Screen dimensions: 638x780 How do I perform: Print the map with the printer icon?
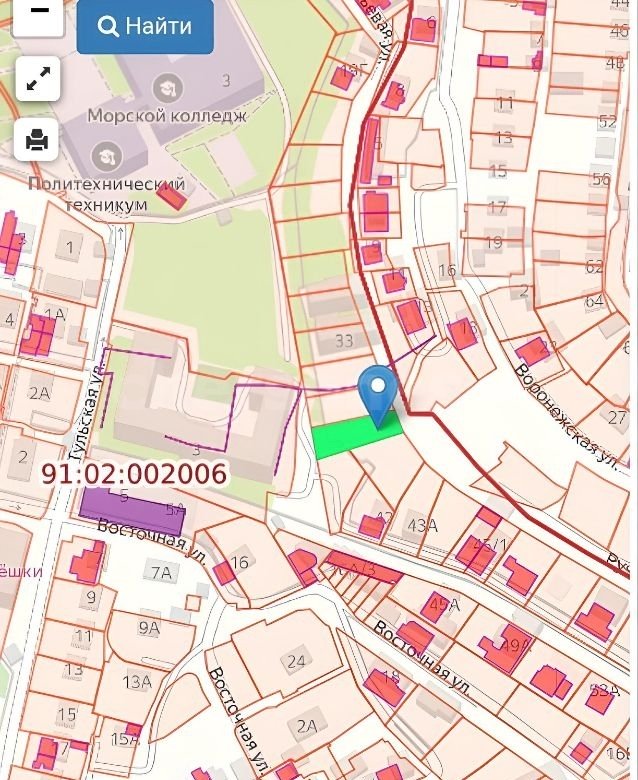coord(38,139)
